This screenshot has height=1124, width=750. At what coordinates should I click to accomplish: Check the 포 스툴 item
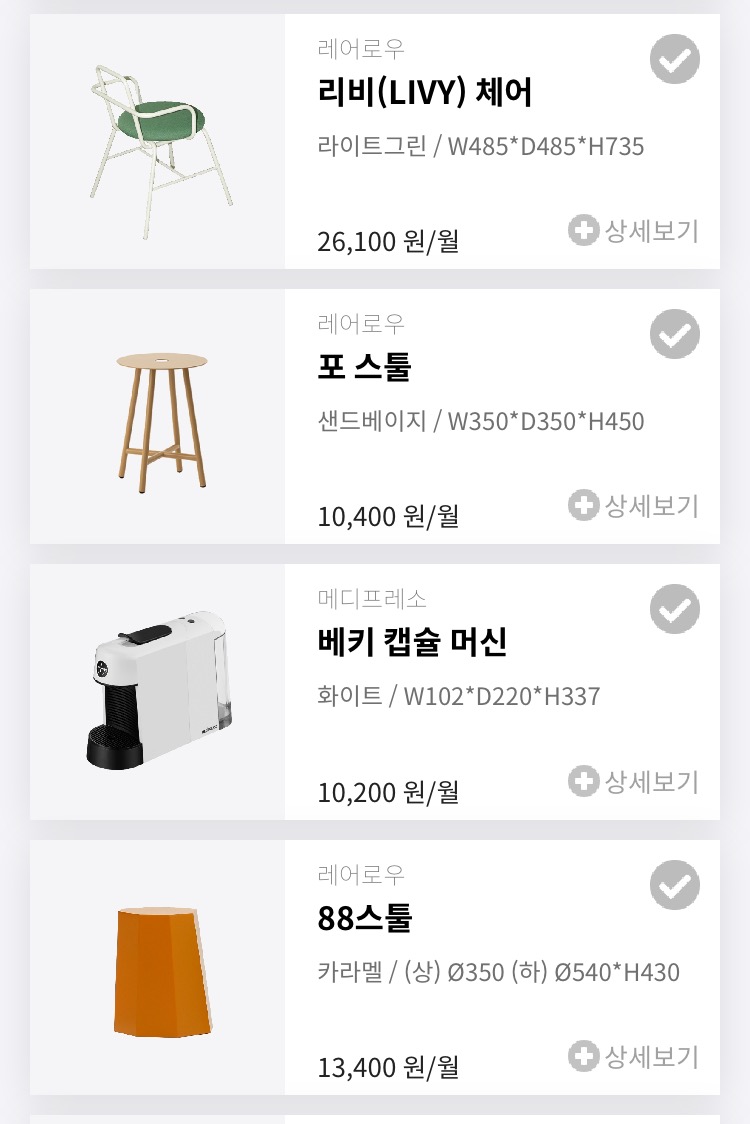[x=675, y=334]
